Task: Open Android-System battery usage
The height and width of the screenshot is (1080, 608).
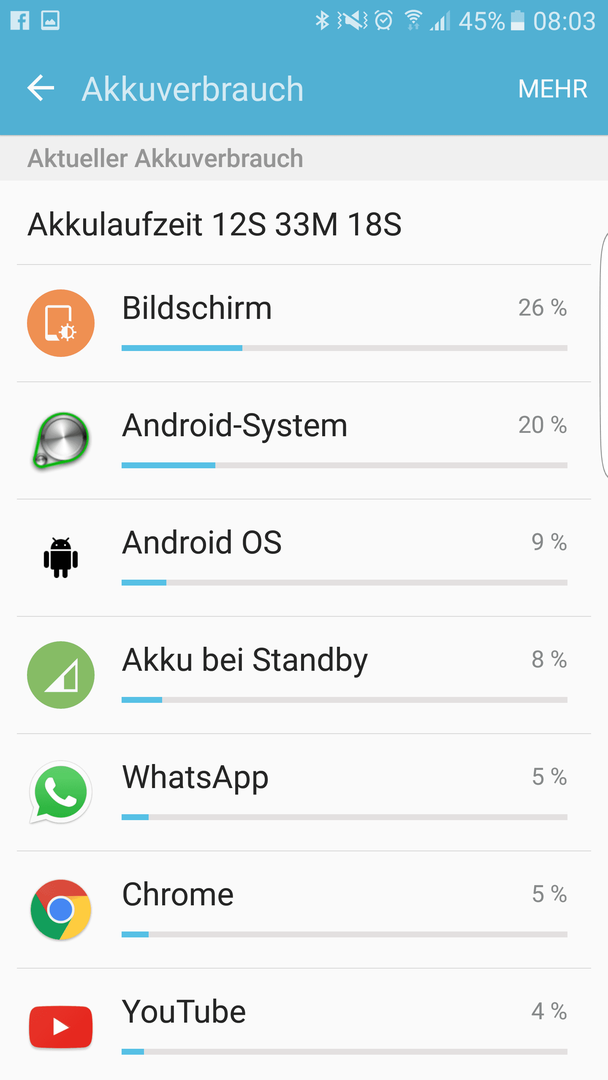Action: (x=304, y=441)
